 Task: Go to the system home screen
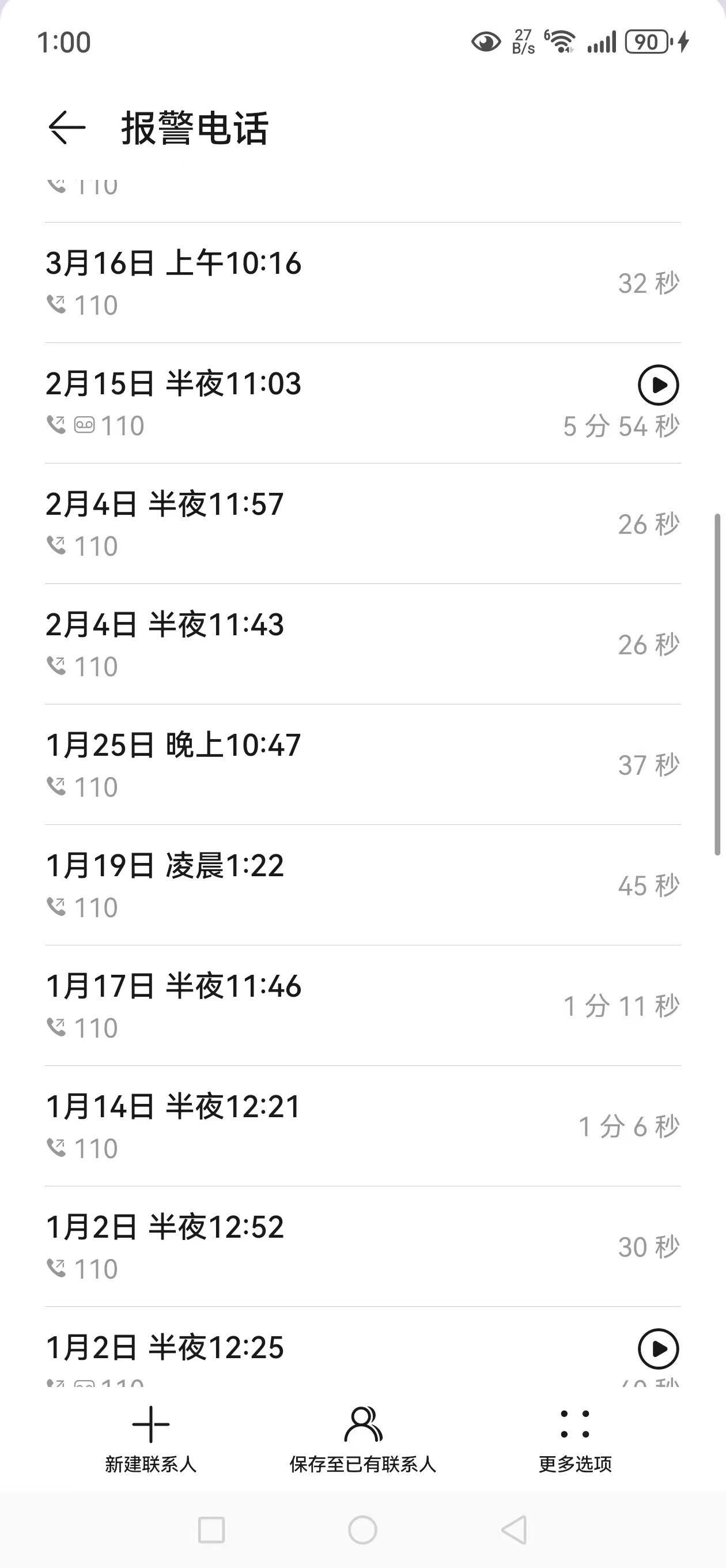click(362, 1529)
